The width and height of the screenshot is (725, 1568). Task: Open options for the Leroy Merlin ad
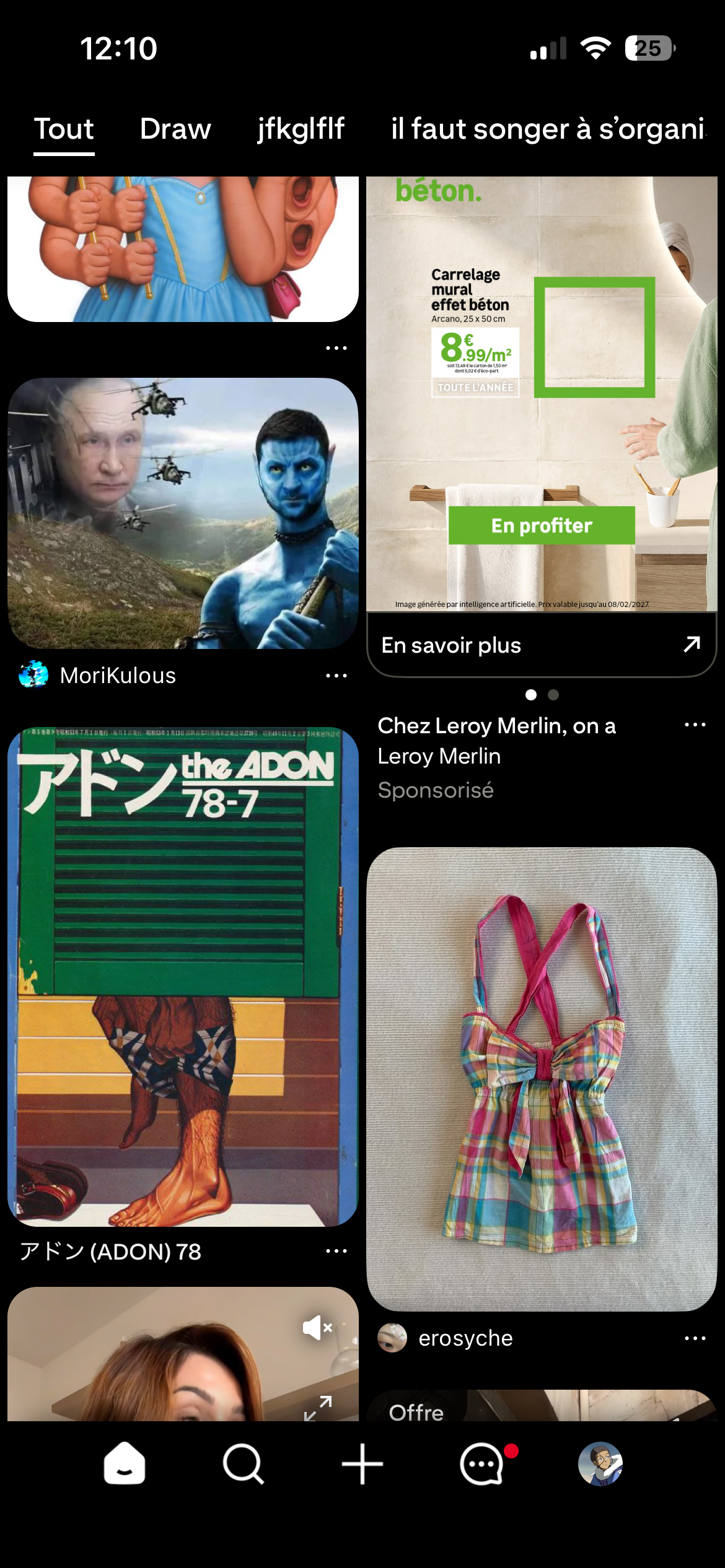(695, 725)
